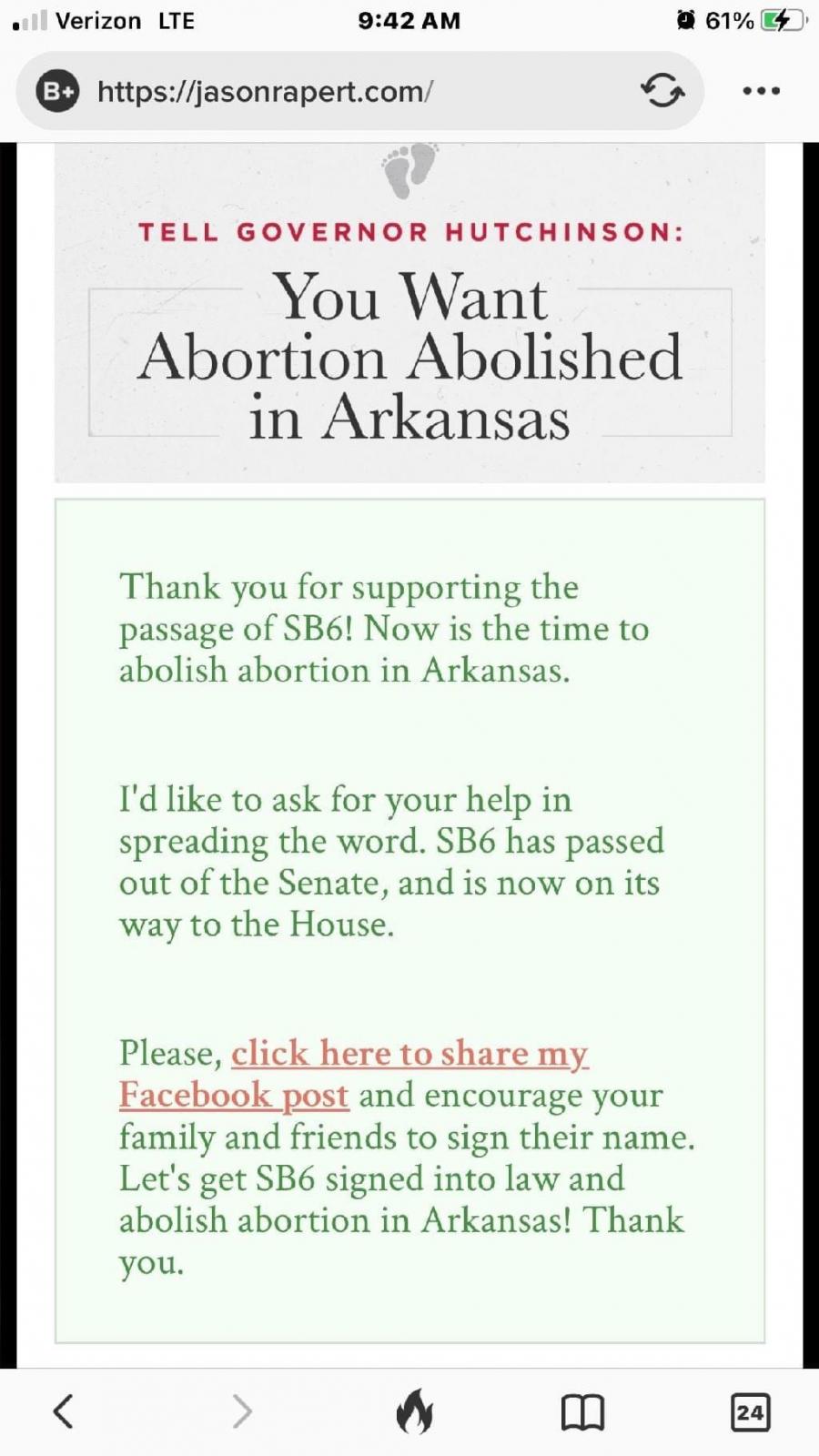Go back to the previous page
Image resolution: width=819 pixels, height=1456 pixels.
(x=63, y=1411)
